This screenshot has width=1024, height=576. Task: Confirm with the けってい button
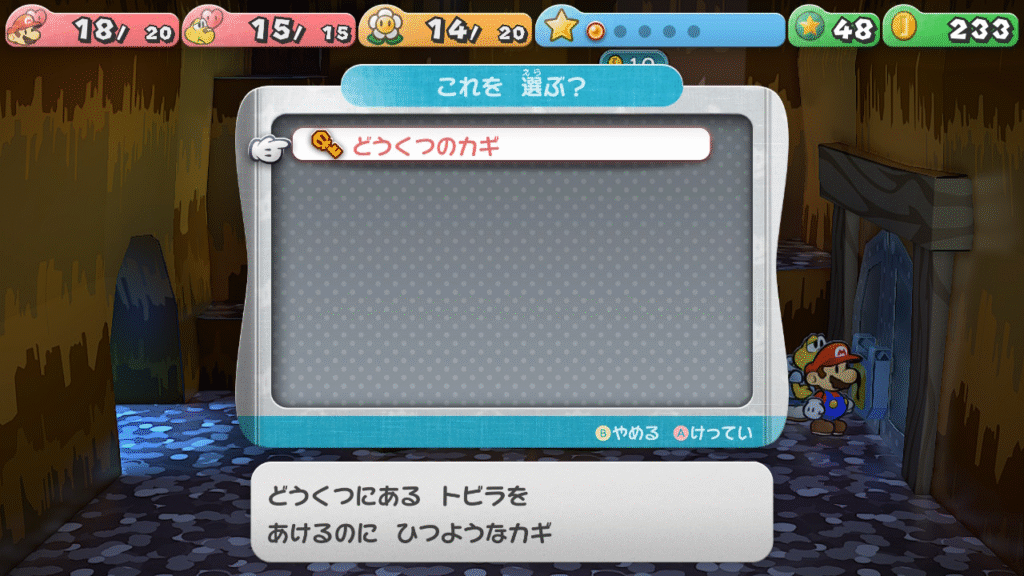713,433
